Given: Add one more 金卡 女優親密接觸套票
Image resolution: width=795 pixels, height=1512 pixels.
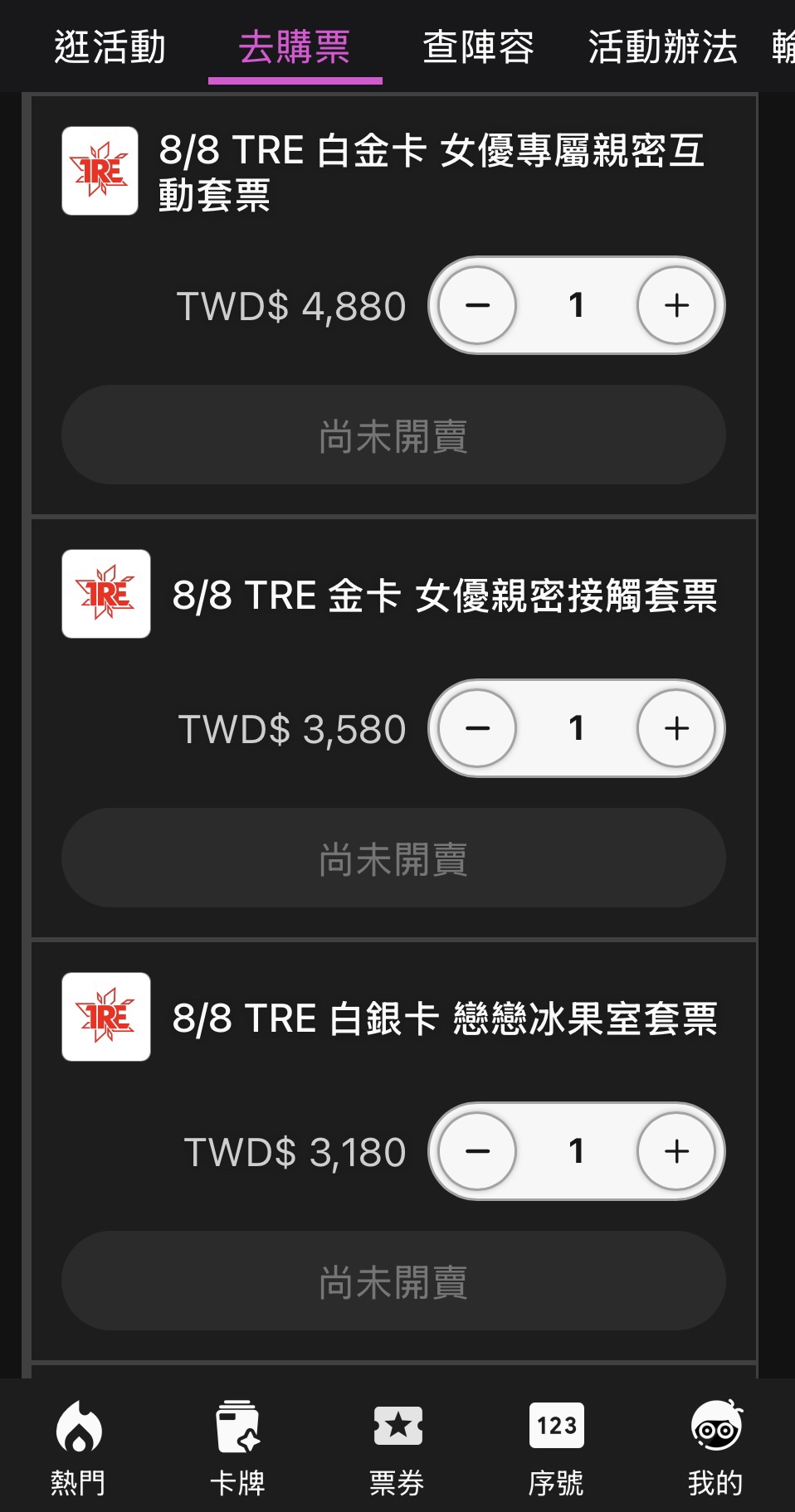Looking at the screenshot, I should [676, 728].
